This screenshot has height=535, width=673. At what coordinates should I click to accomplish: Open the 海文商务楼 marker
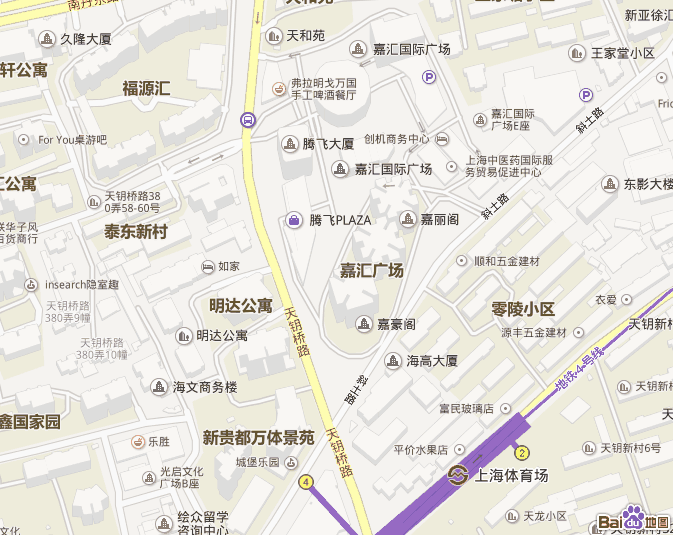click(159, 386)
